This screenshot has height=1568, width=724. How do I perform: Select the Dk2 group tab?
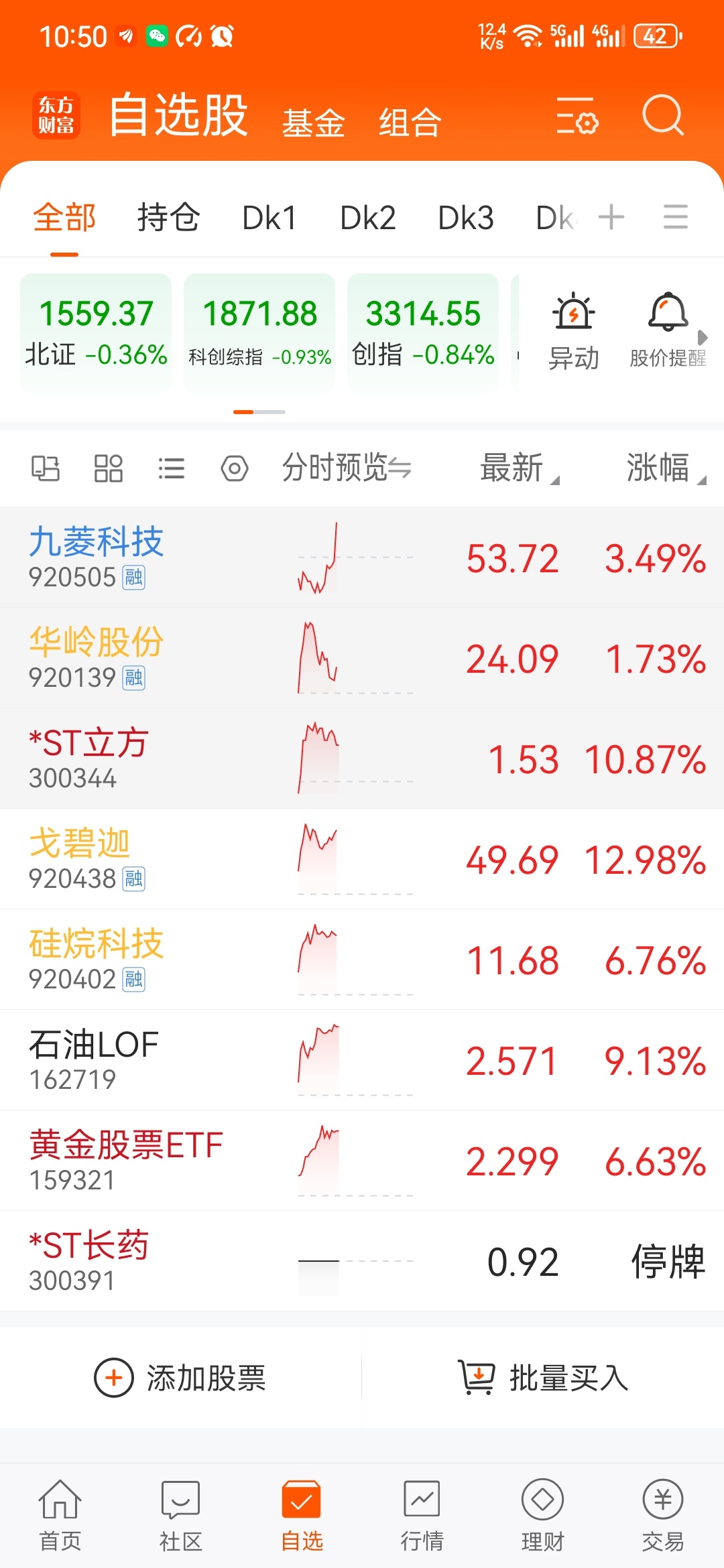(x=367, y=218)
